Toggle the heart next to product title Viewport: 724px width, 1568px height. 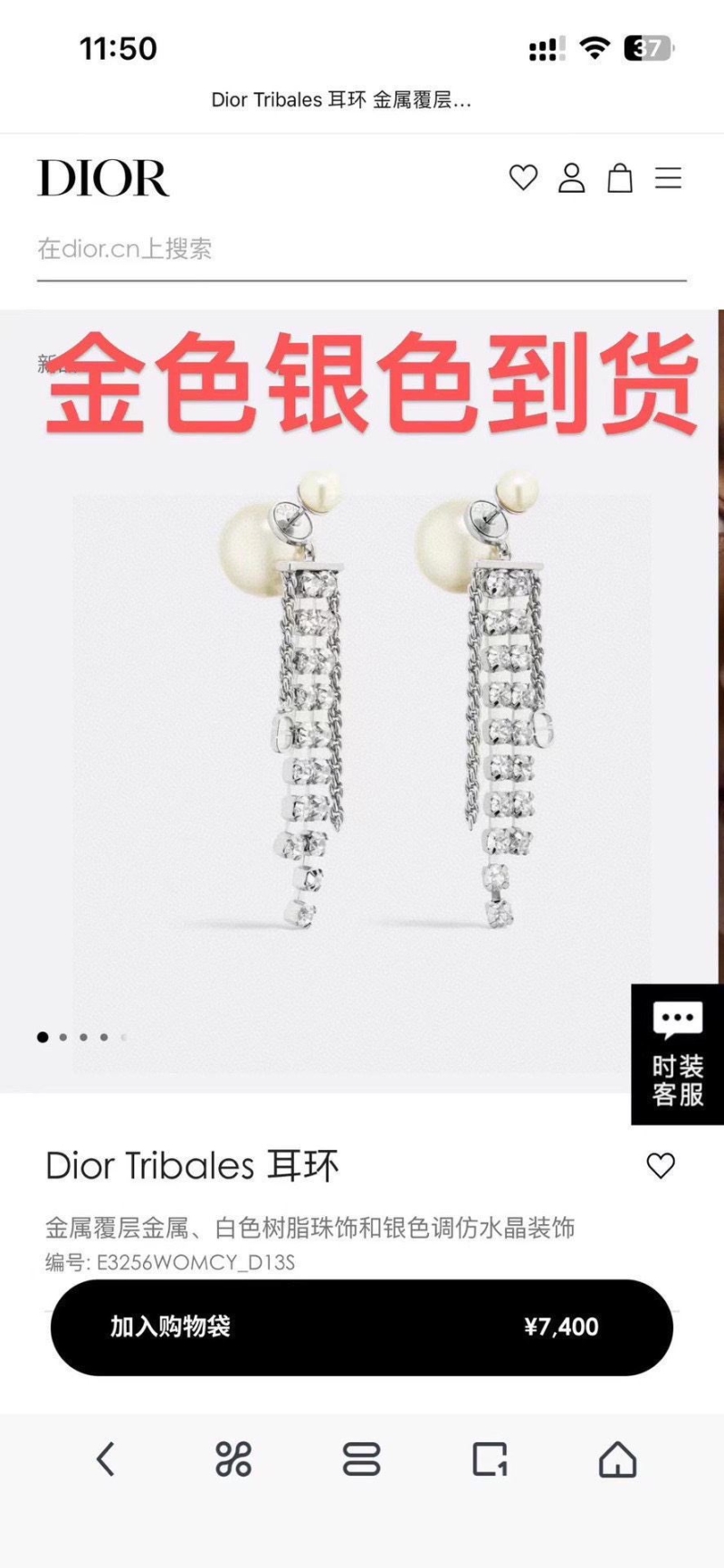pos(661,1166)
